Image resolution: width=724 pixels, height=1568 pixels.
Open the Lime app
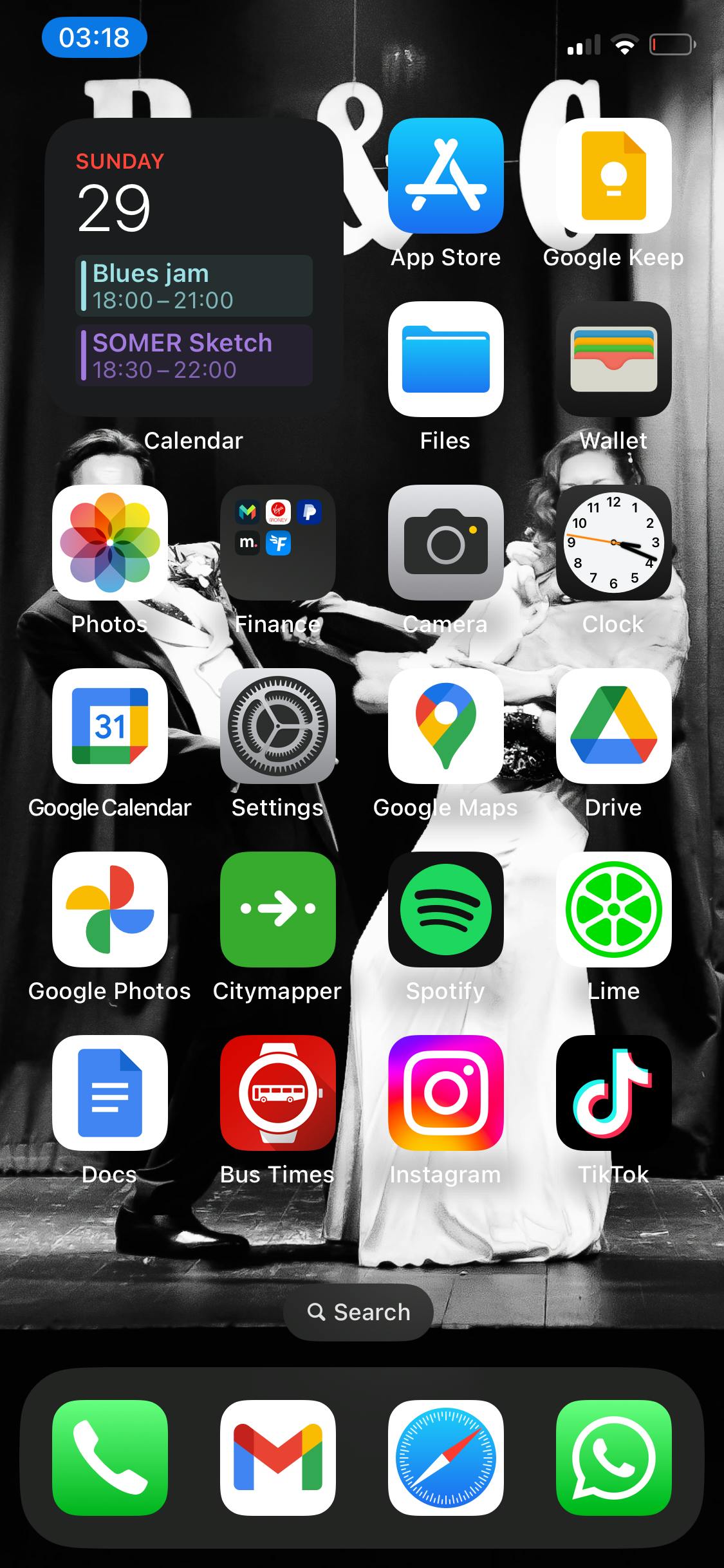pyautogui.click(x=613, y=910)
